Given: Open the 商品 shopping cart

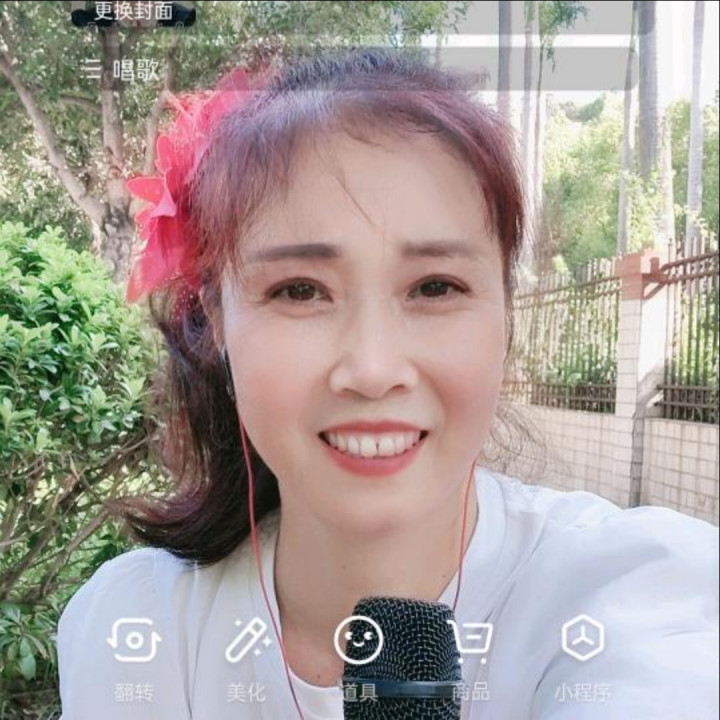Looking at the screenshot, I should (x=470, y=656).
